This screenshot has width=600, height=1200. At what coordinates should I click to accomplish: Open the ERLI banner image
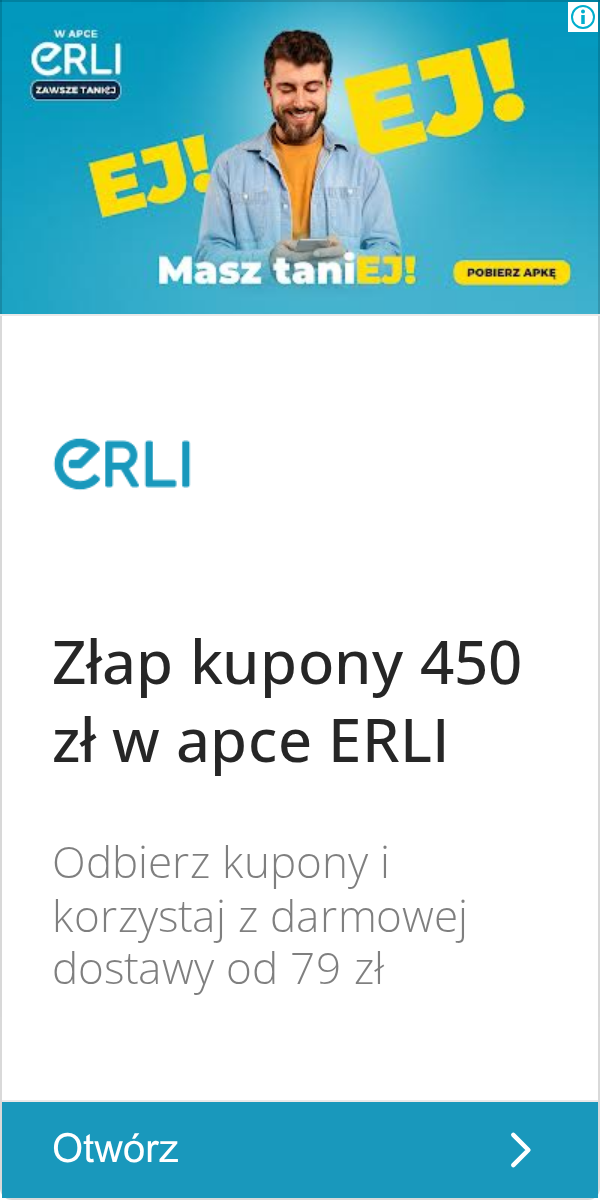coord(300,157)
